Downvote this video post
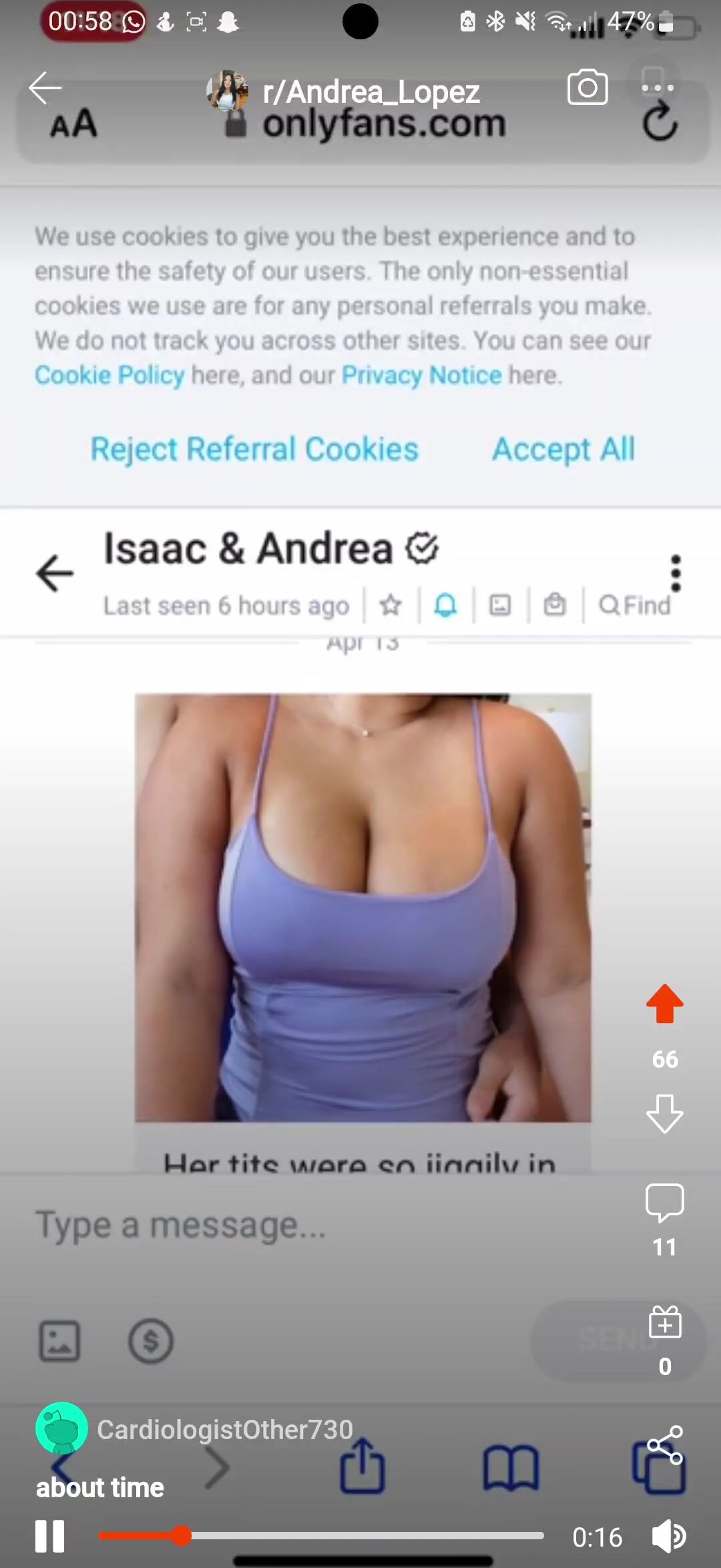Viewport: 721px width, 1568px height. pos(664,1113)
